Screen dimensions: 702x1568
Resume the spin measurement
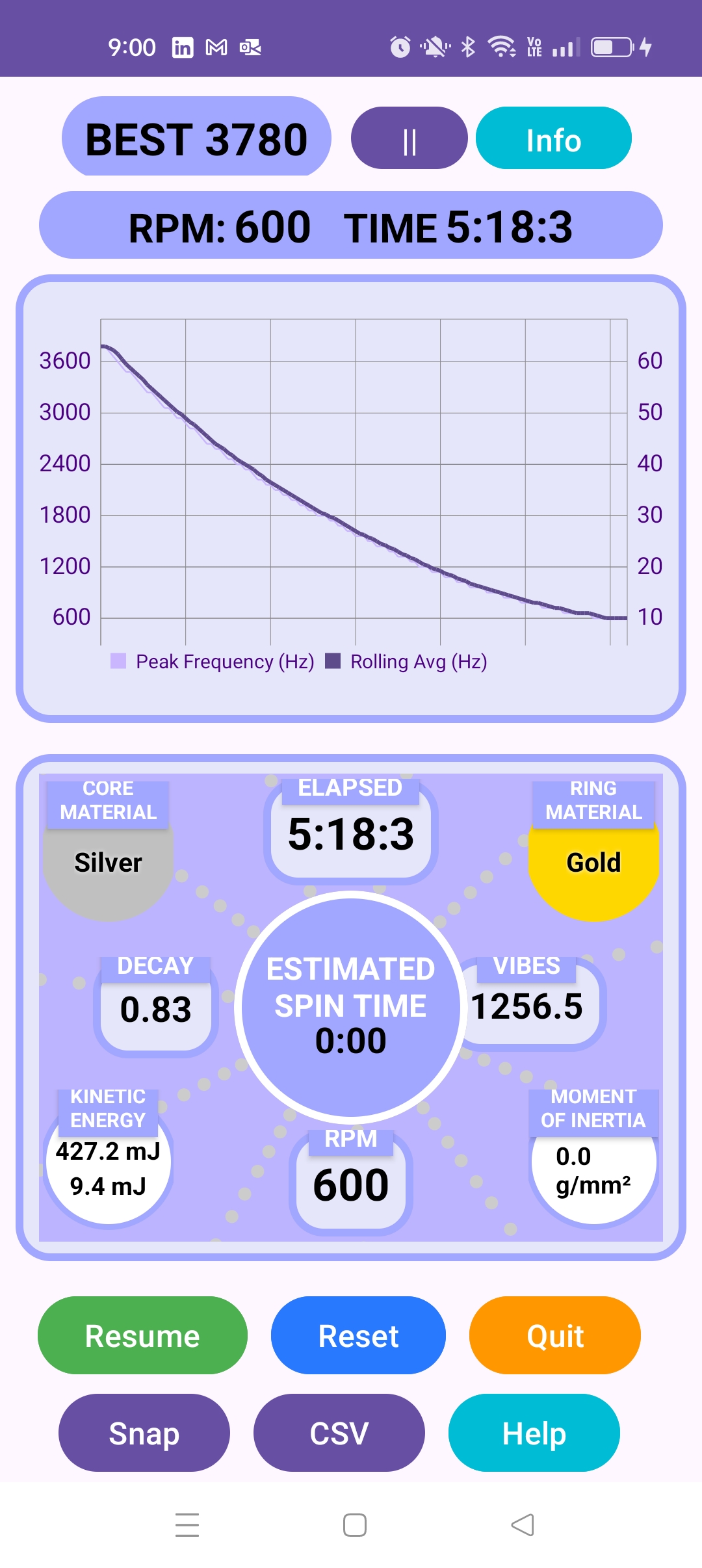tap(142, 1335)
